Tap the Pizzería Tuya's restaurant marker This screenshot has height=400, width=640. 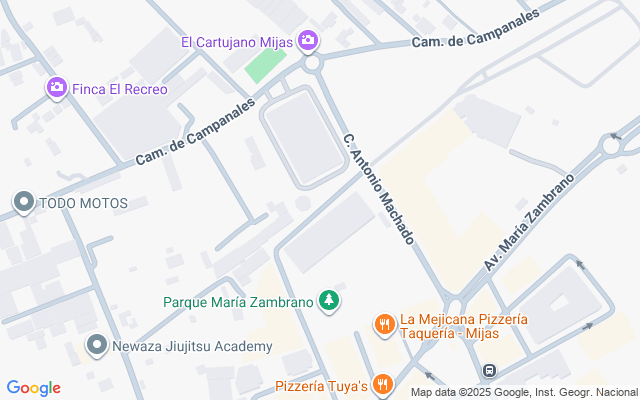click(382, 384)
